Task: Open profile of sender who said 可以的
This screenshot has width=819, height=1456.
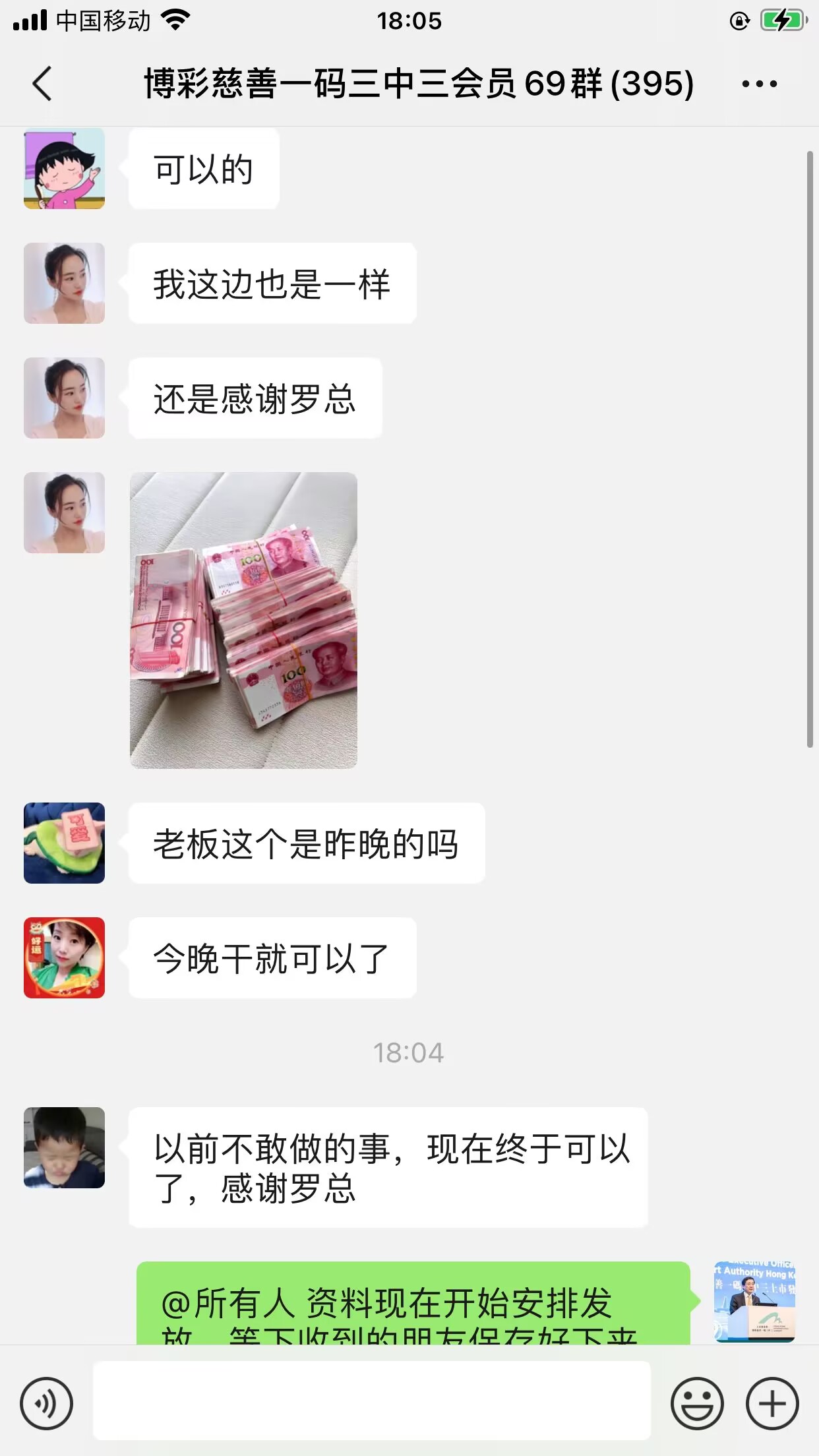Action: 64,169
